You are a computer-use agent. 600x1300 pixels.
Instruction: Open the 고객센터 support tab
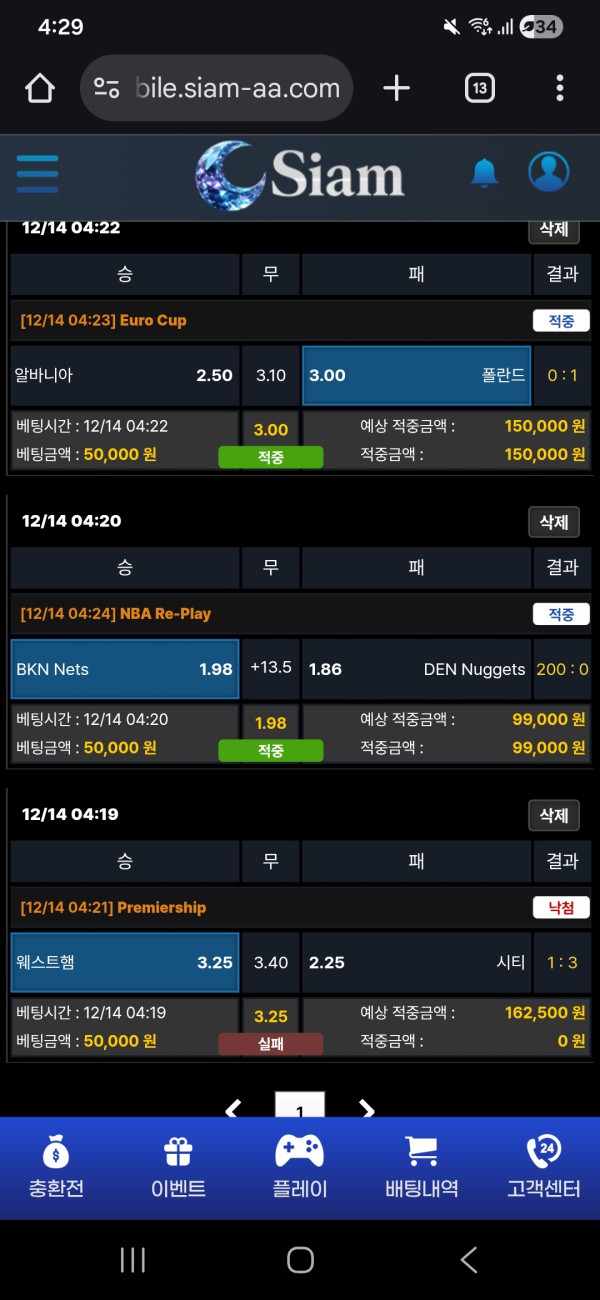[543, 1168]
